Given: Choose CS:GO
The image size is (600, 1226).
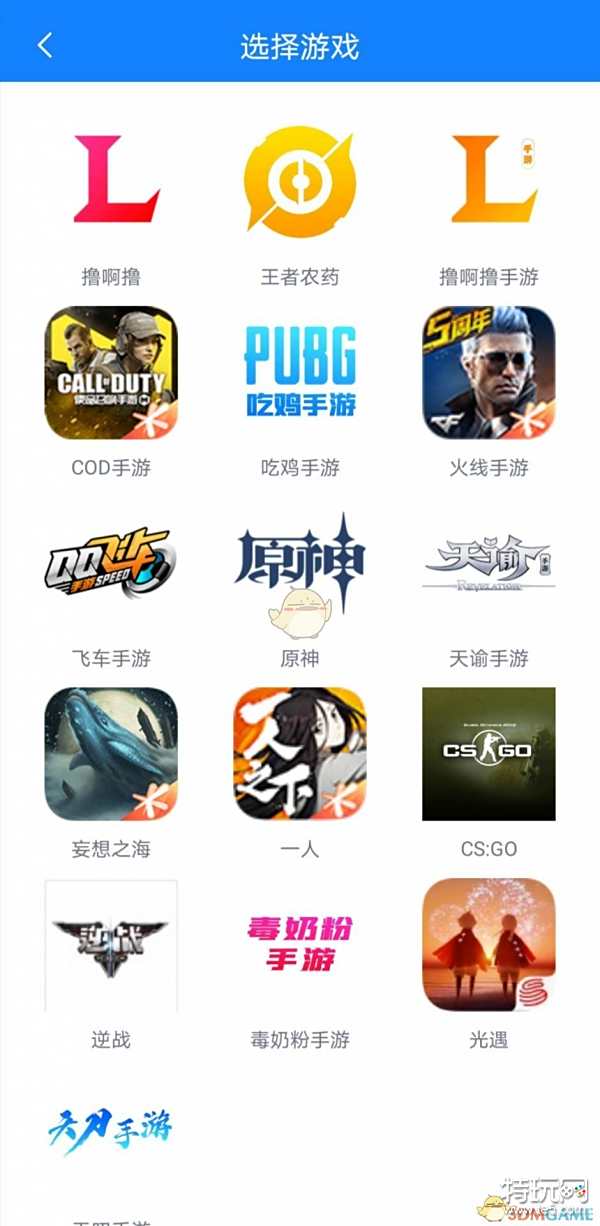Looking at the screenshot, I should pos(489,754).
